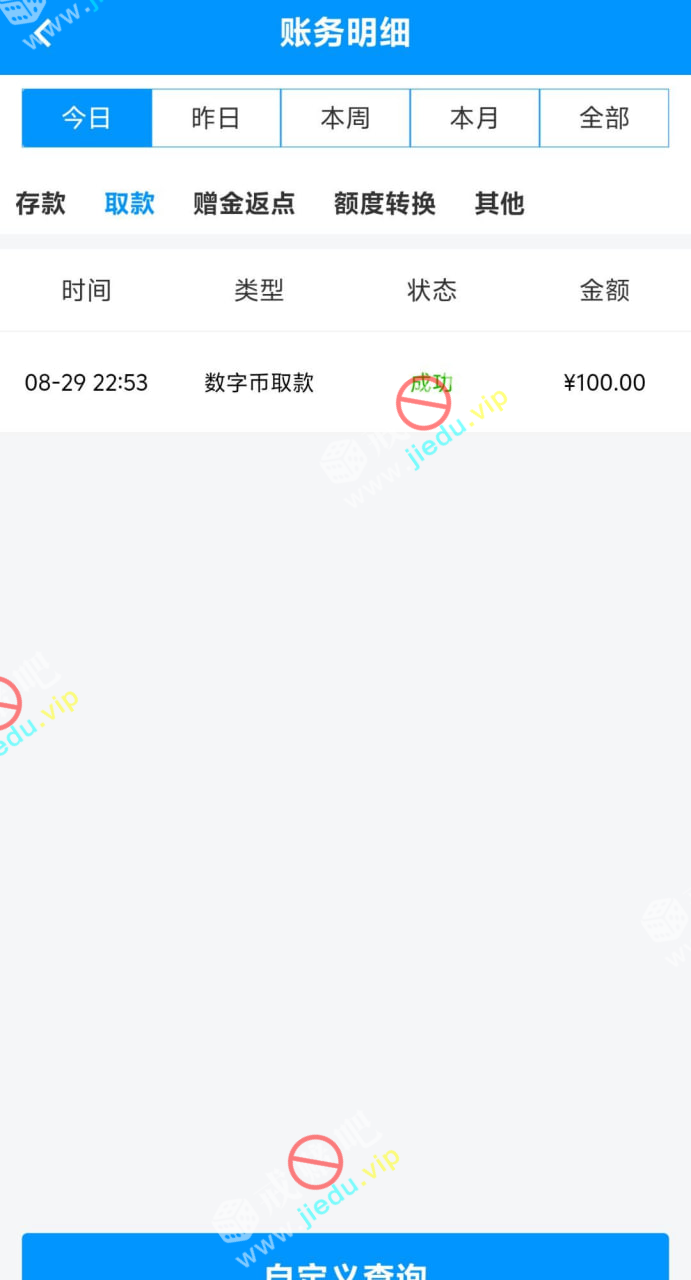Open the 存款 tab
The height and width of the screenshot is (1280, 691).
tap(41, 203)
